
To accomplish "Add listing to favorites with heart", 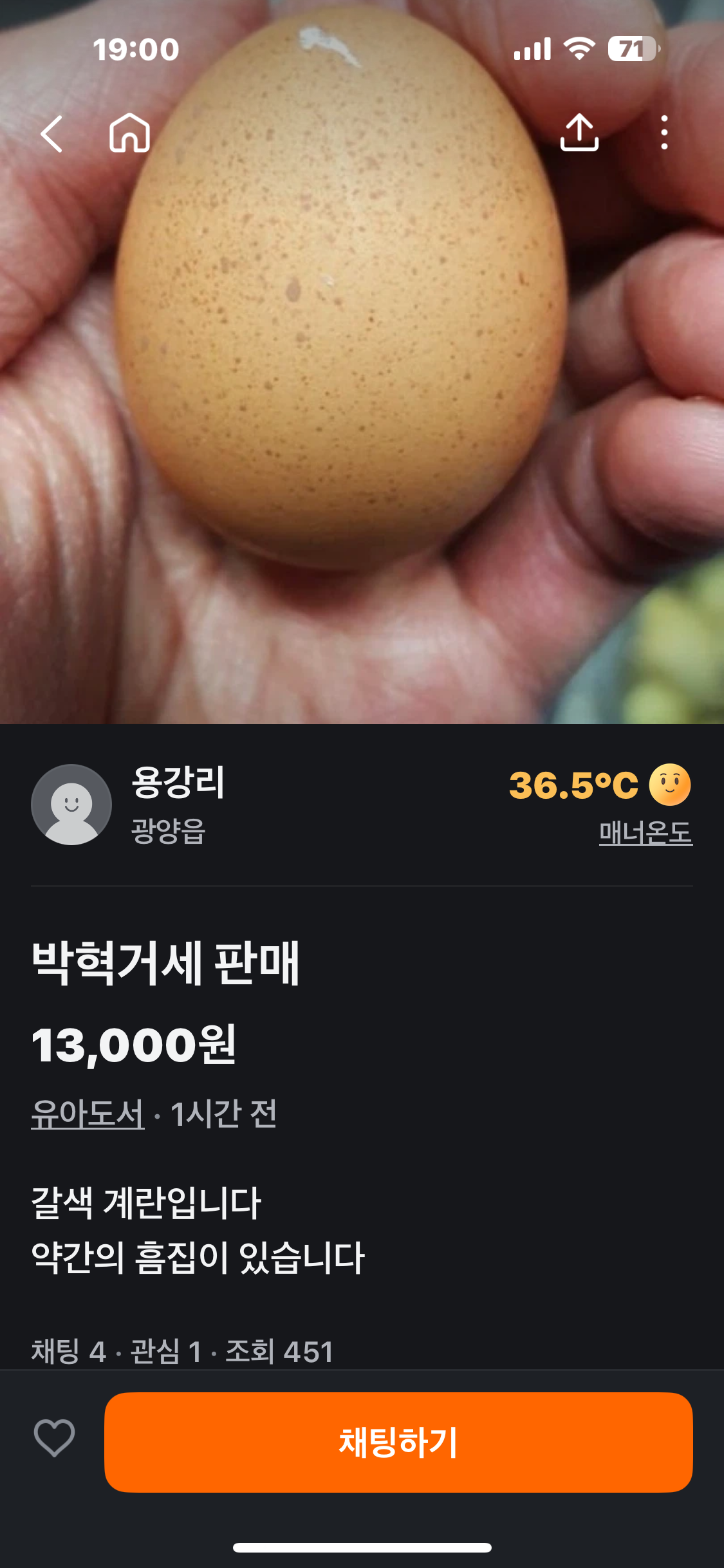I will tap(54, 1438).
